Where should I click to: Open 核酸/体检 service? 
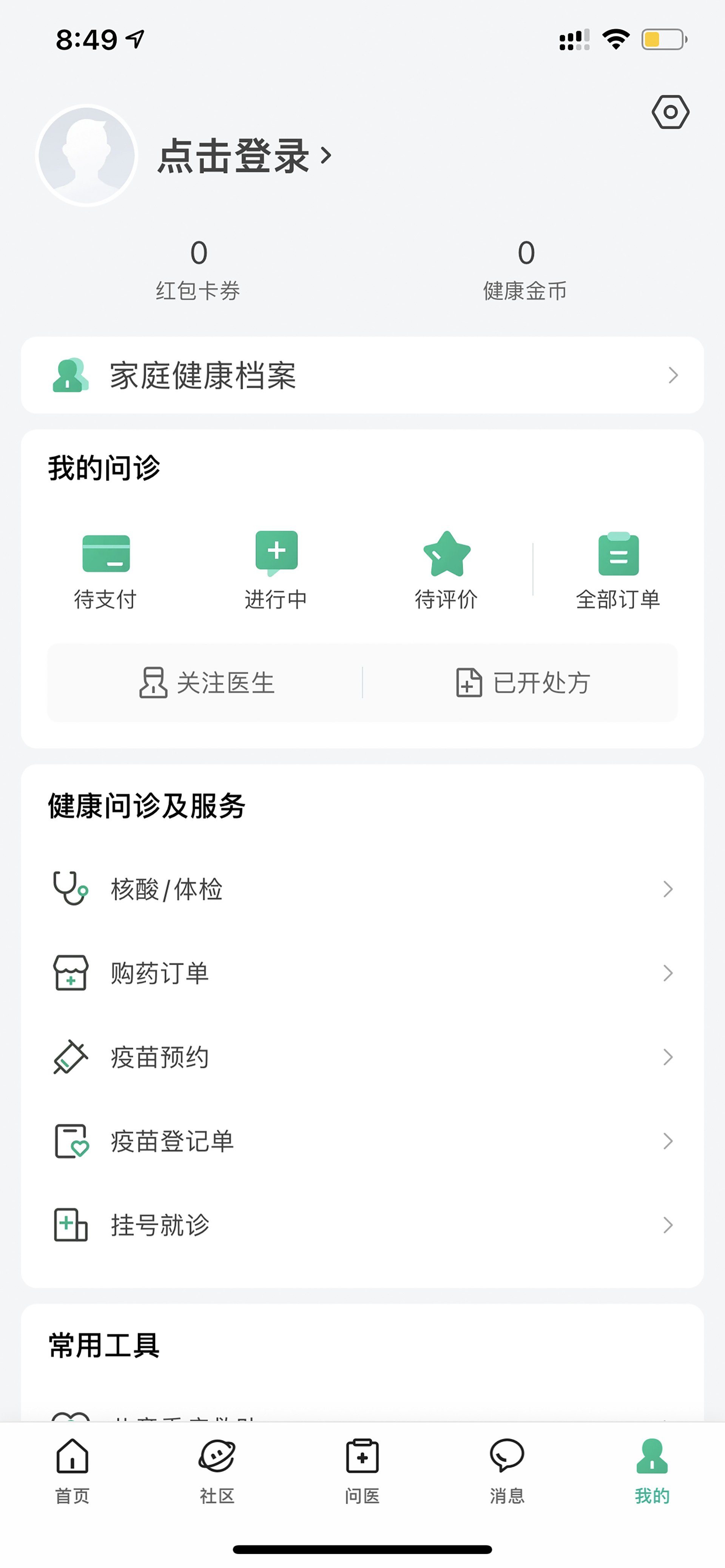click(362, 889)
